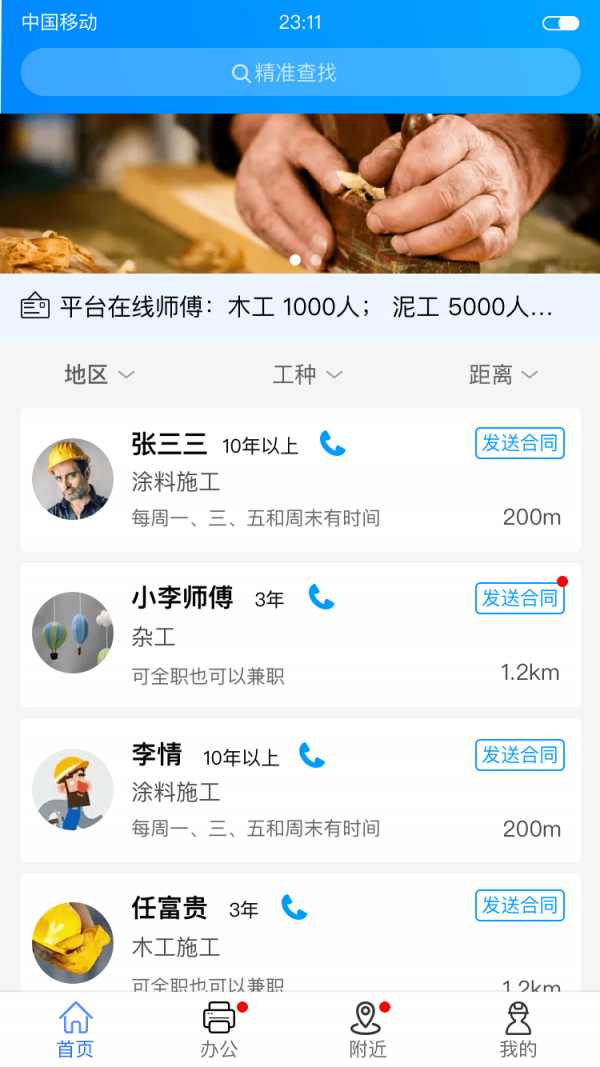Call 小李师傅 via the phone icon
This screenshot has width=600, height=1067.
[x=321, y=598]
